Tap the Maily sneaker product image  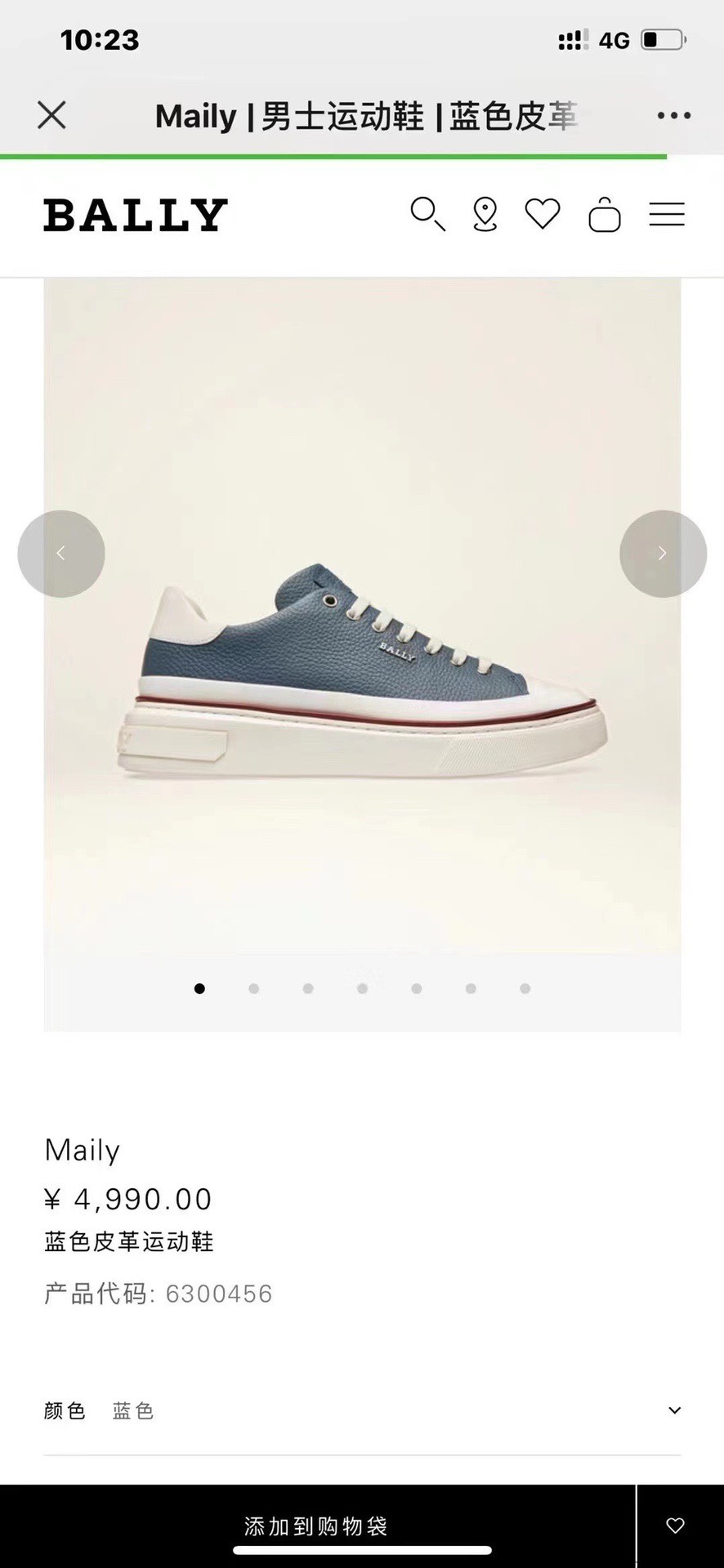362,670
